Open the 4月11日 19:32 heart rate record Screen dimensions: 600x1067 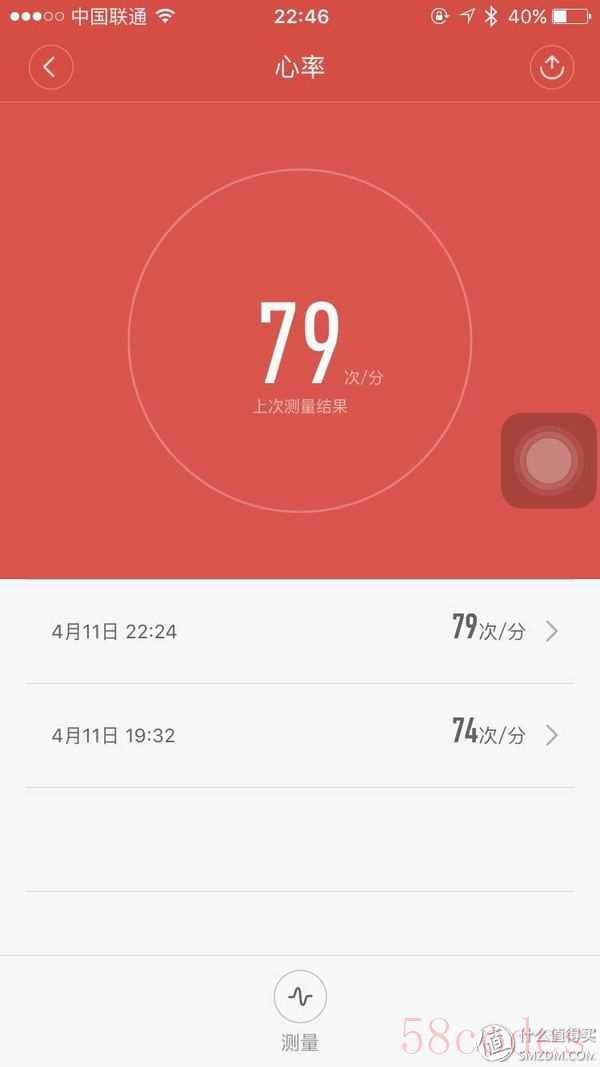(300, 735)
